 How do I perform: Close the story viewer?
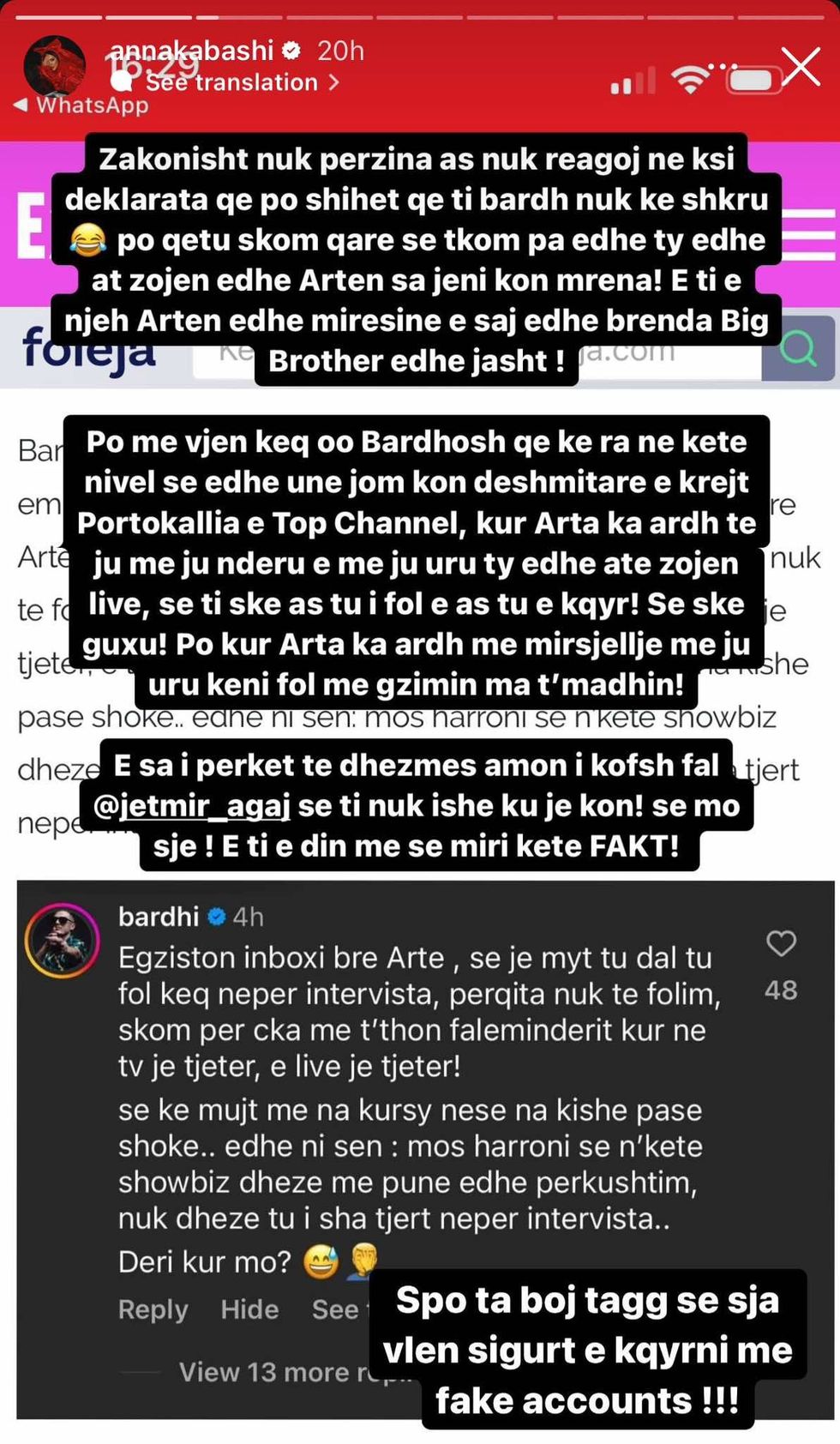[801, 67]
